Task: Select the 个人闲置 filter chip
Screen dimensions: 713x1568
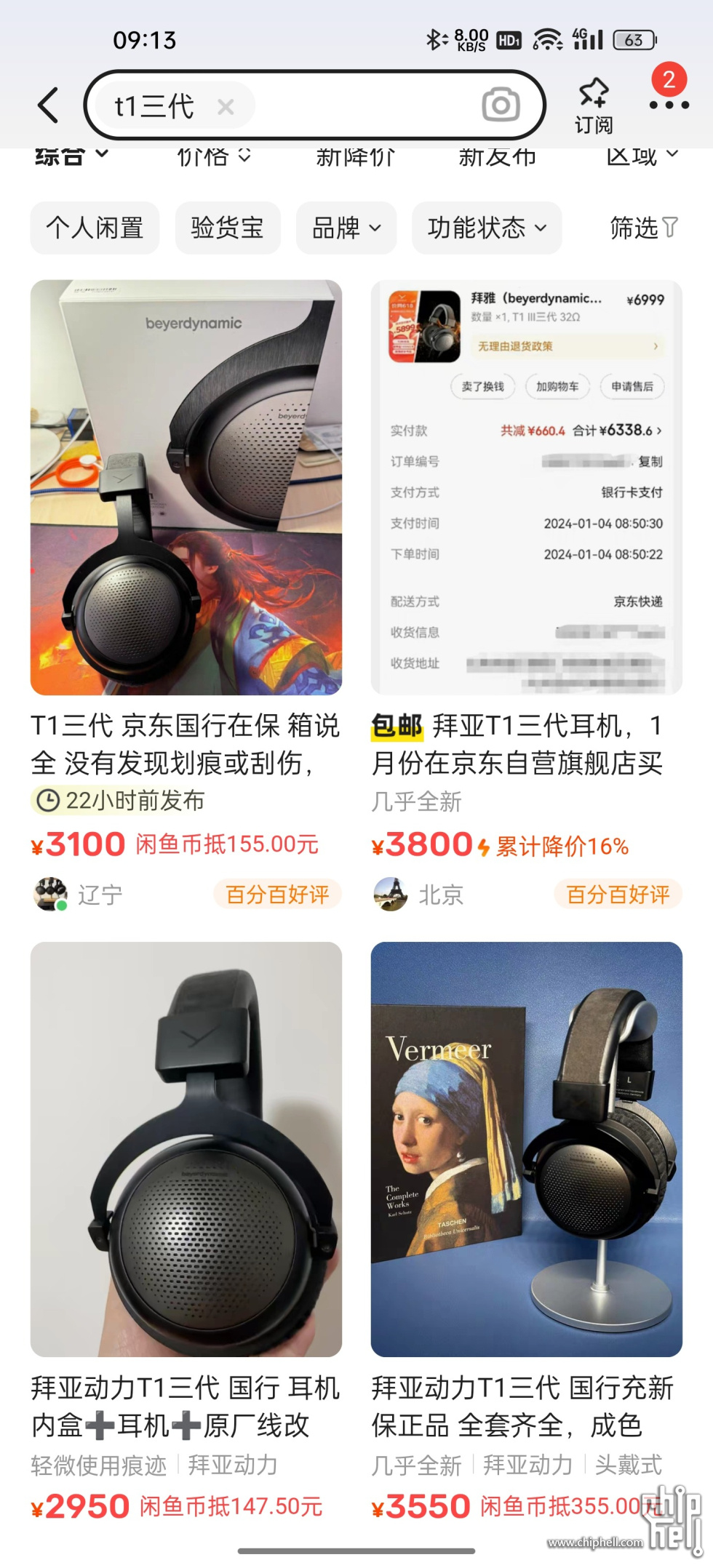Action: (x=95, y=228)
